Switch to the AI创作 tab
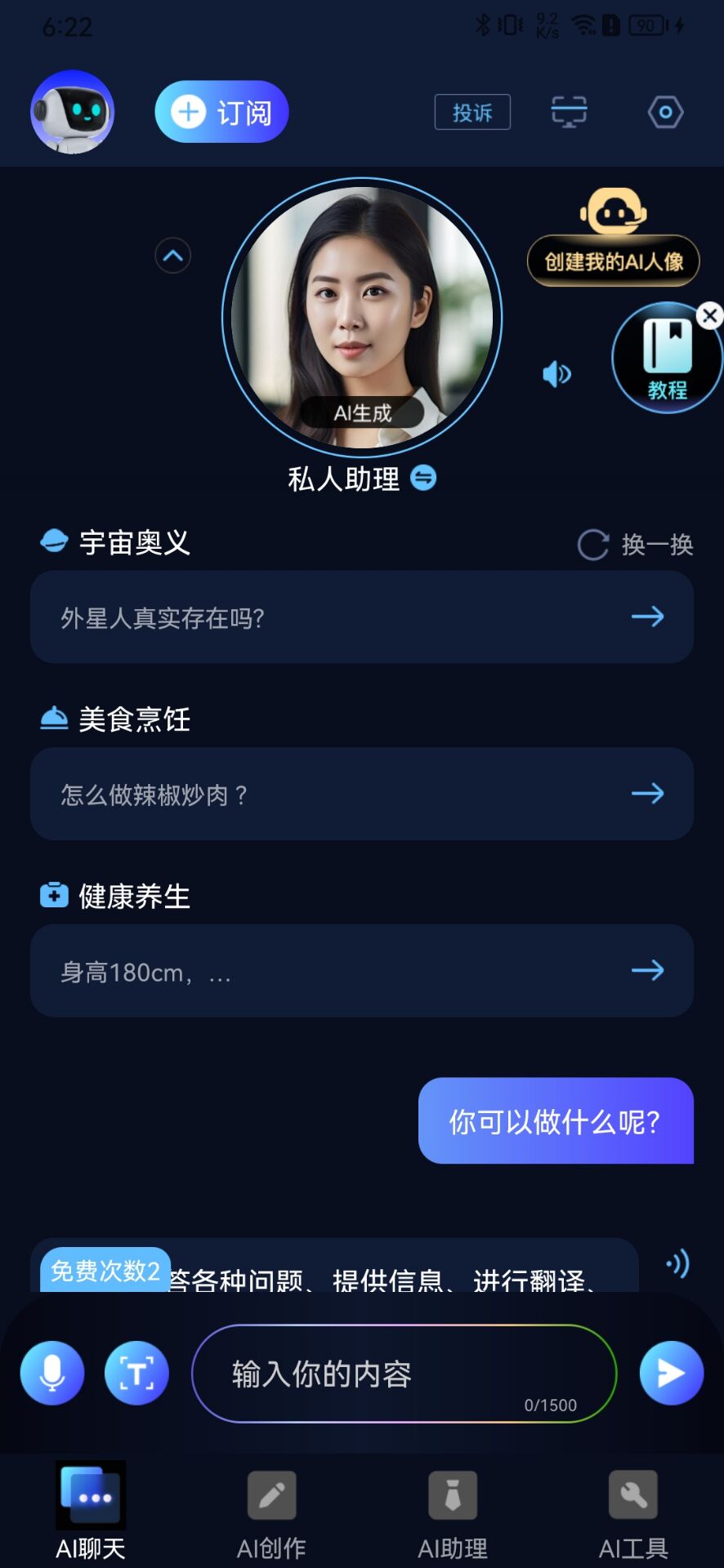 271,1512
